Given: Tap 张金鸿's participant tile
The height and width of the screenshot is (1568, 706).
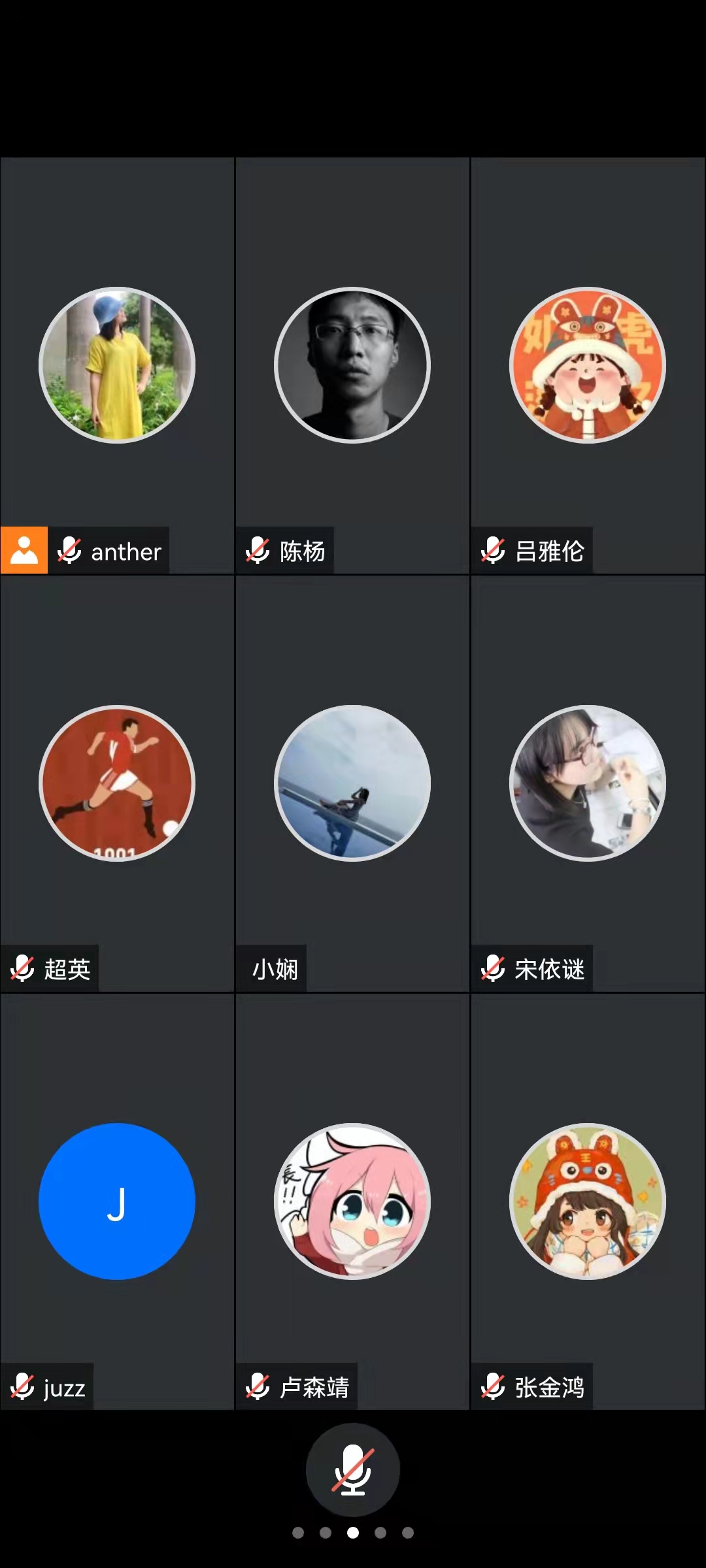Looking at the screenshot, I should click(588, 1201).
